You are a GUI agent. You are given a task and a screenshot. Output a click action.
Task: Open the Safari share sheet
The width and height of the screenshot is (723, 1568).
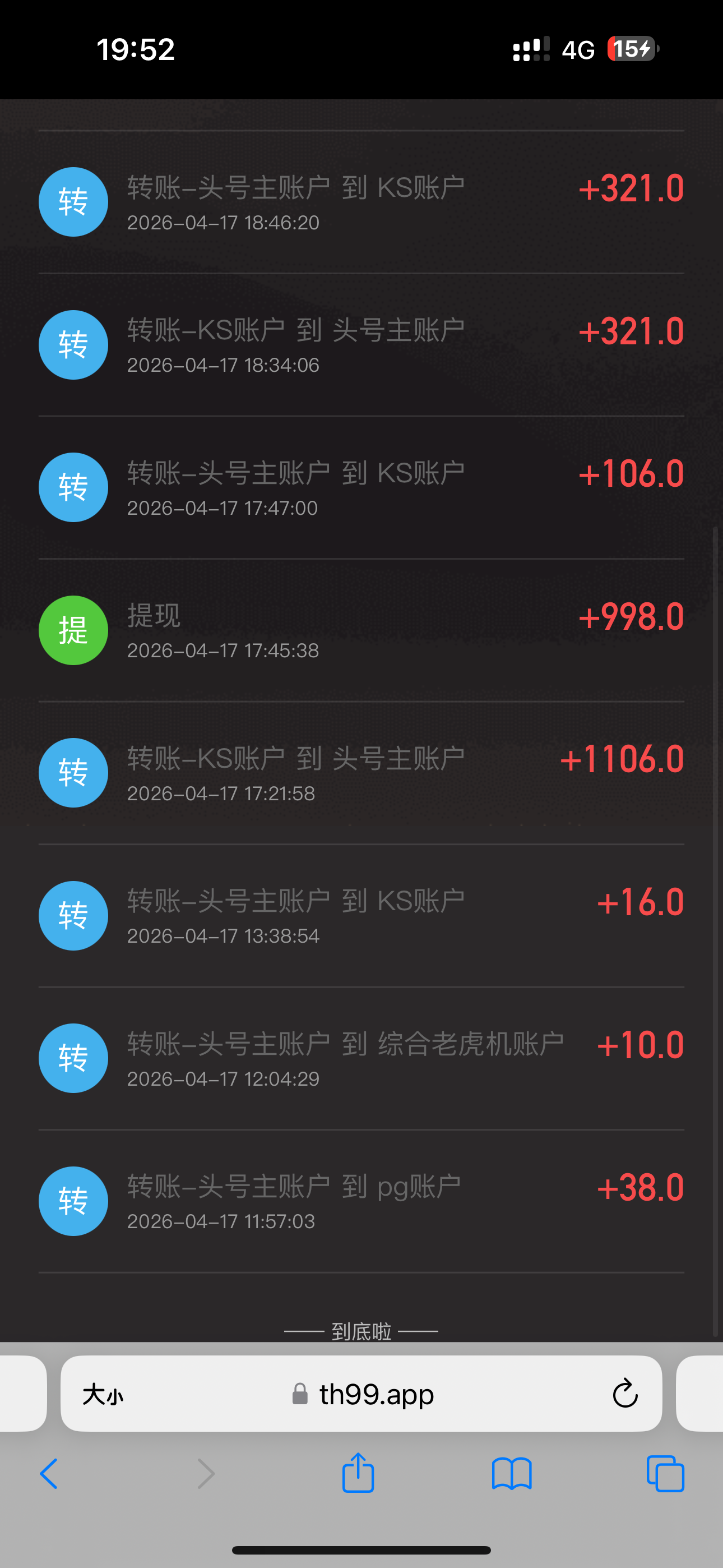click(x=358, y=1473)
